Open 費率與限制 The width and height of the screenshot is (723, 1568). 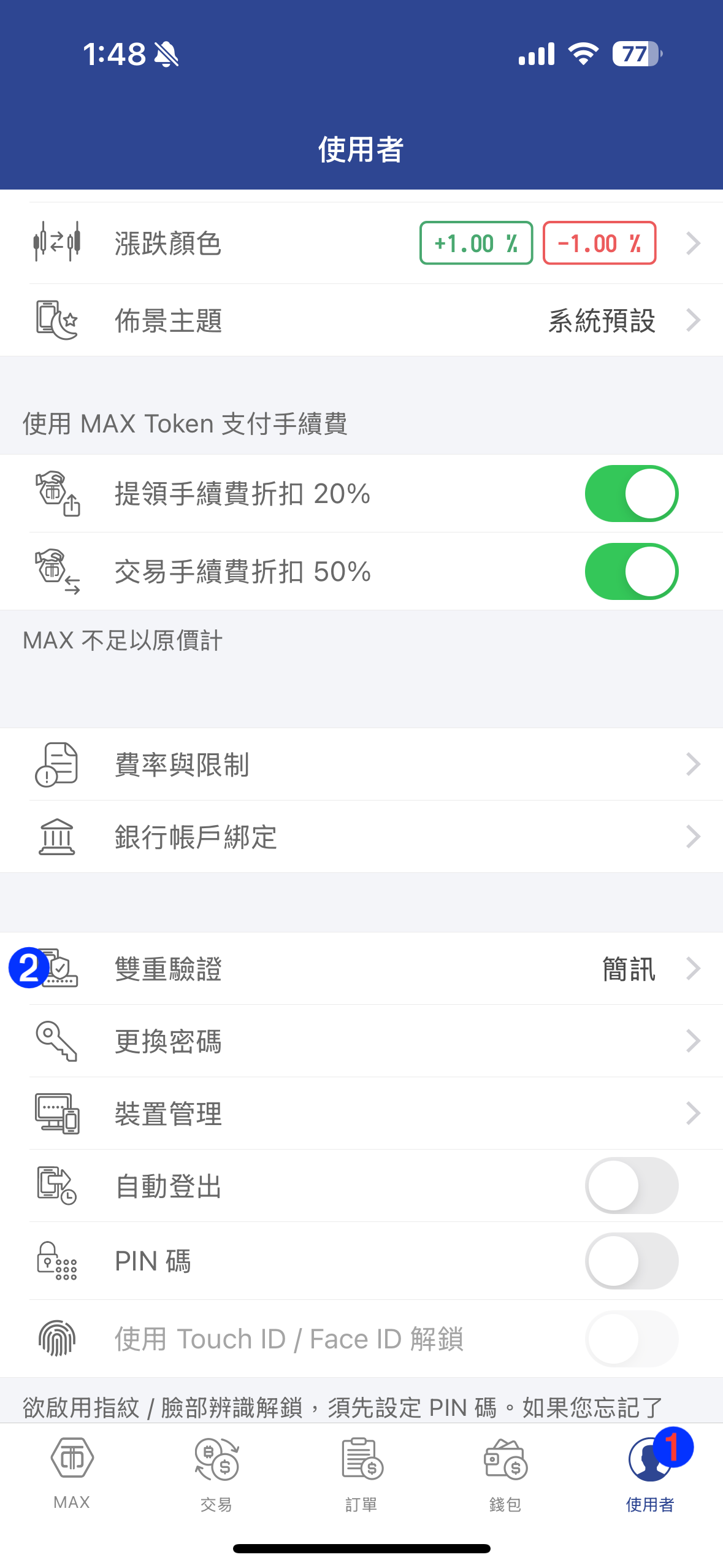361,764
